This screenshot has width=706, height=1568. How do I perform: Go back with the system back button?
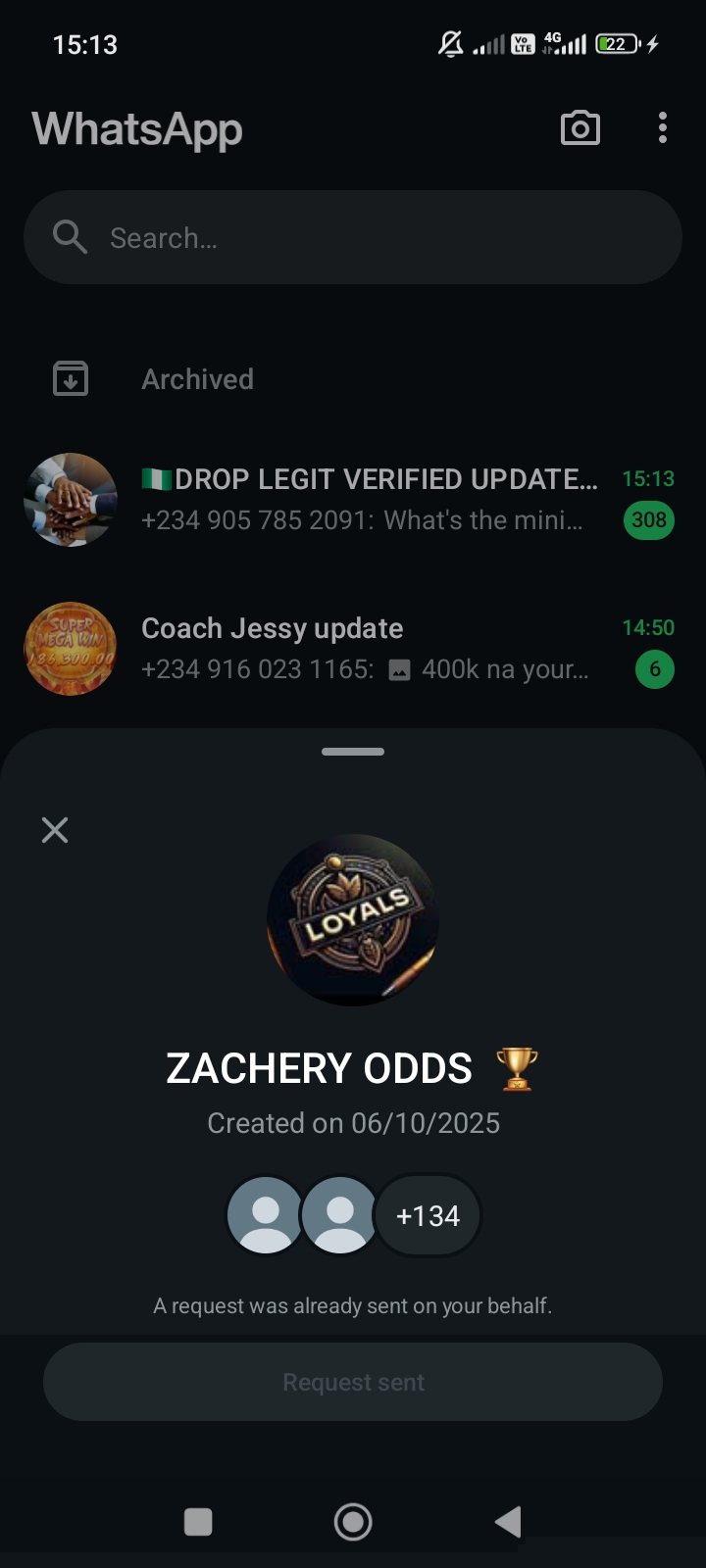tap(508, 1522)
